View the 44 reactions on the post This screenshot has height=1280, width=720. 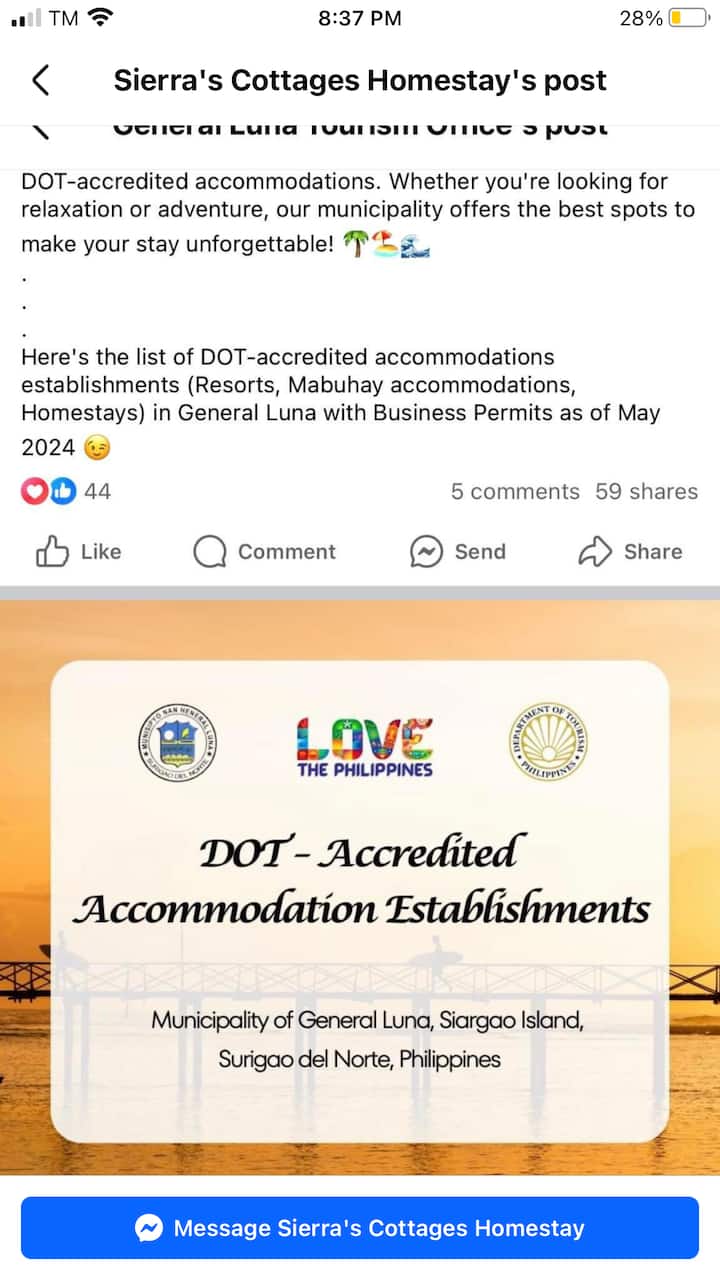click(66, 491)
